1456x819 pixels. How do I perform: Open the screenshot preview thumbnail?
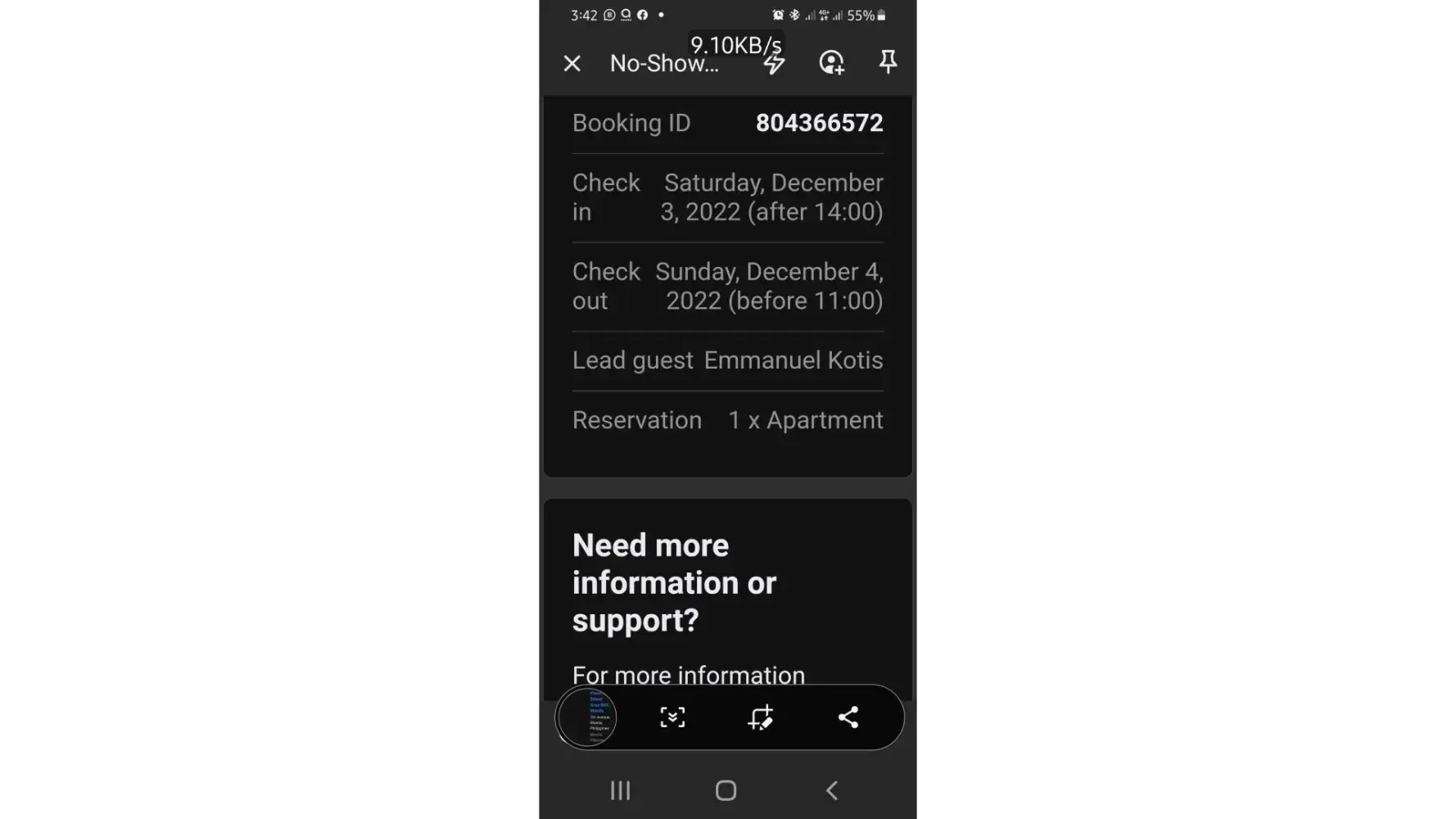point(587,717)
